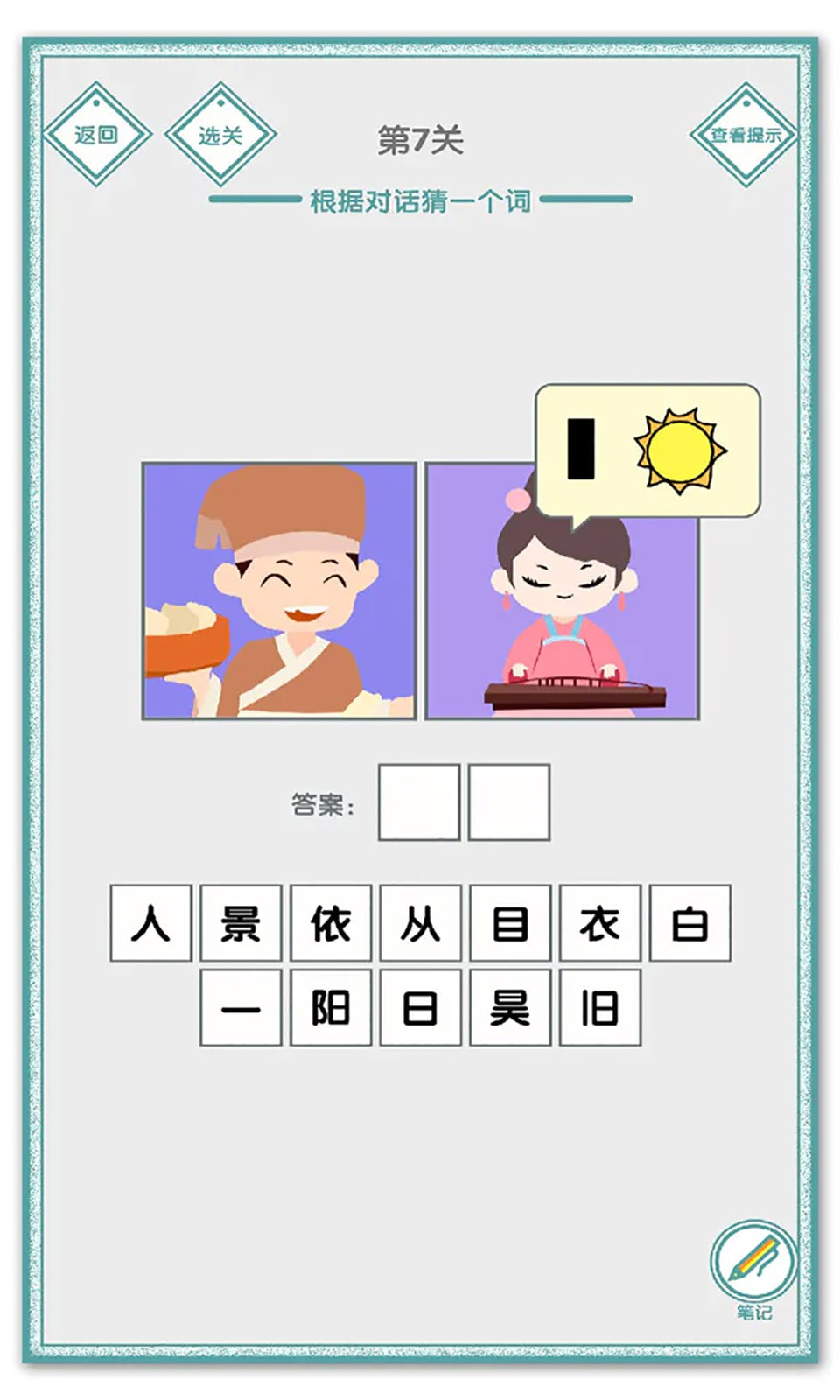
Task: Open the 选关 level selection
Action: pyautogui.click(x=220, y=136)
